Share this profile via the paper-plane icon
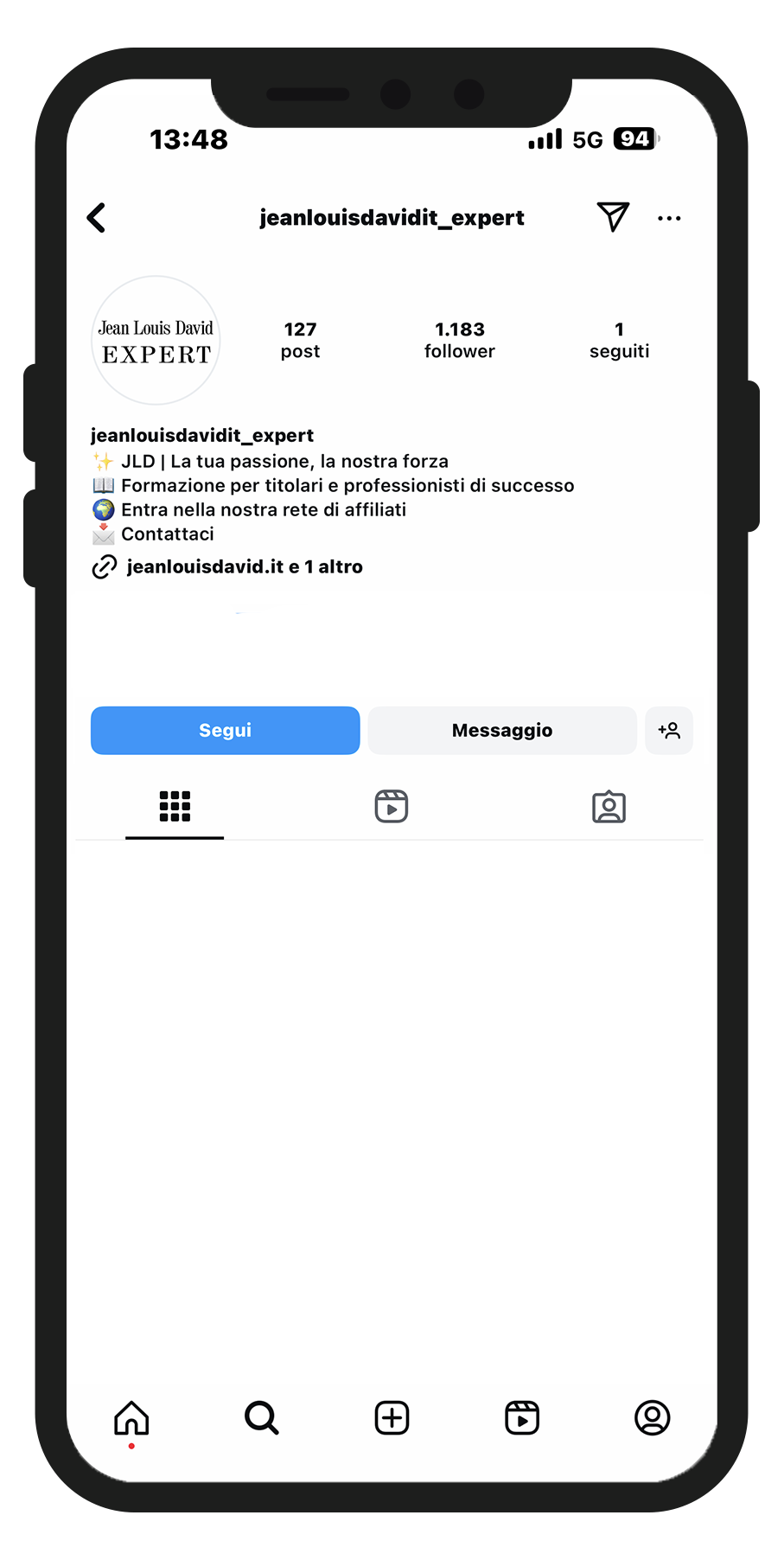 (613, 216)
